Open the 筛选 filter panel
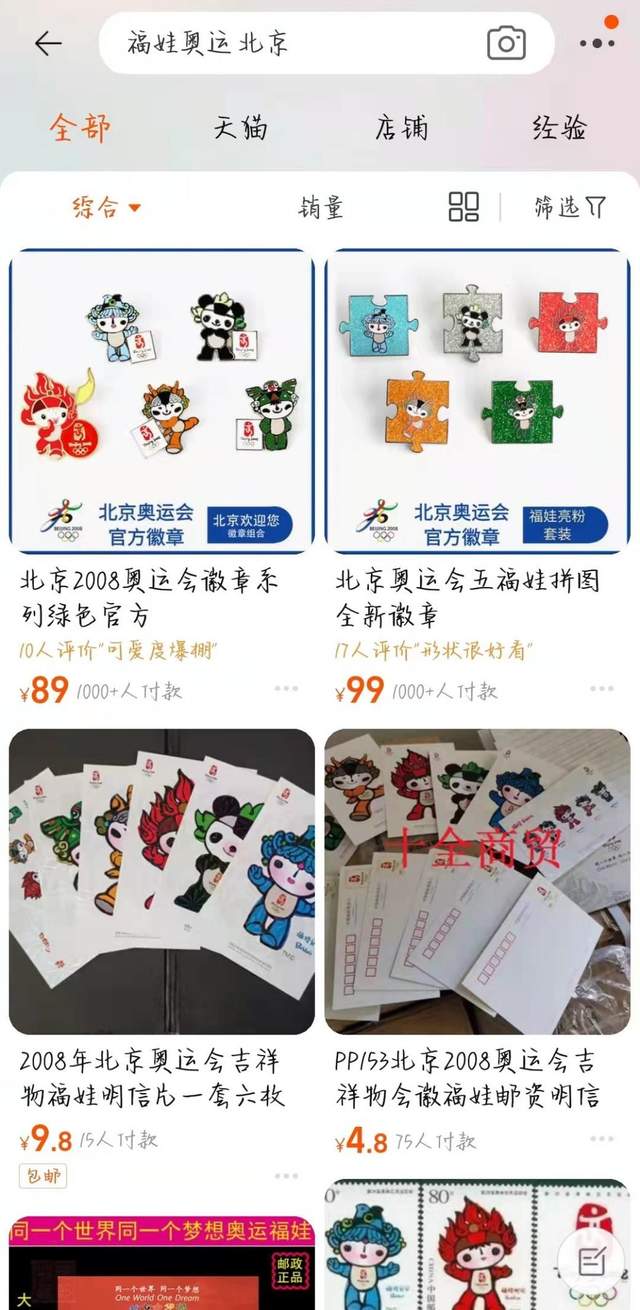The width and height of the screenshot is (640, 1310). point(570,207)
